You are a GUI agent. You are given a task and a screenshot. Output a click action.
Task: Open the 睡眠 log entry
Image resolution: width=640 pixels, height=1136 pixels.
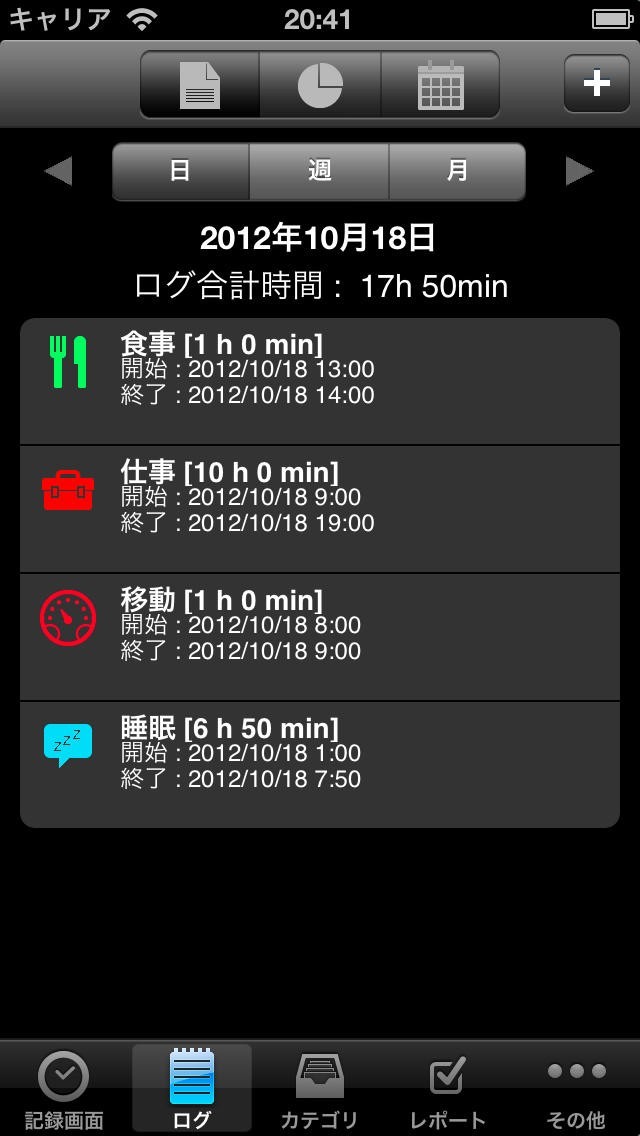(x=320, y=765)
